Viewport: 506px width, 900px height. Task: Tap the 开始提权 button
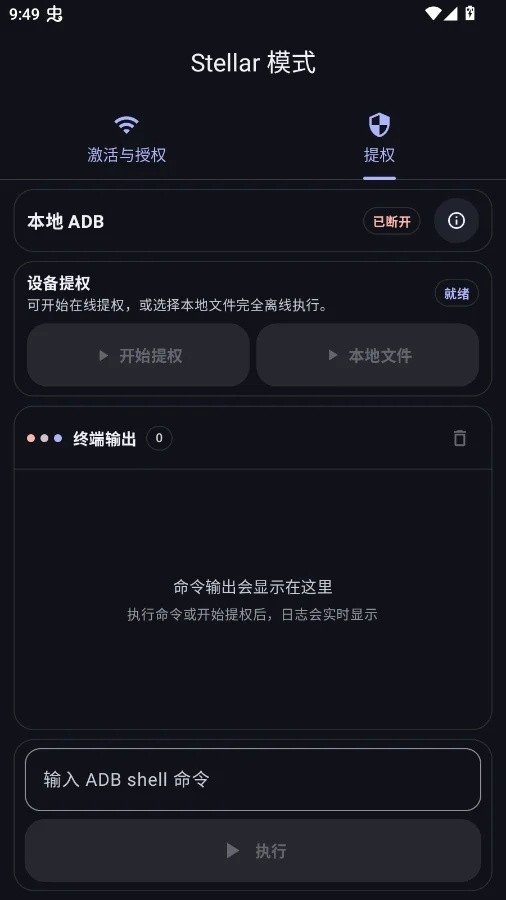pos(138,355)
